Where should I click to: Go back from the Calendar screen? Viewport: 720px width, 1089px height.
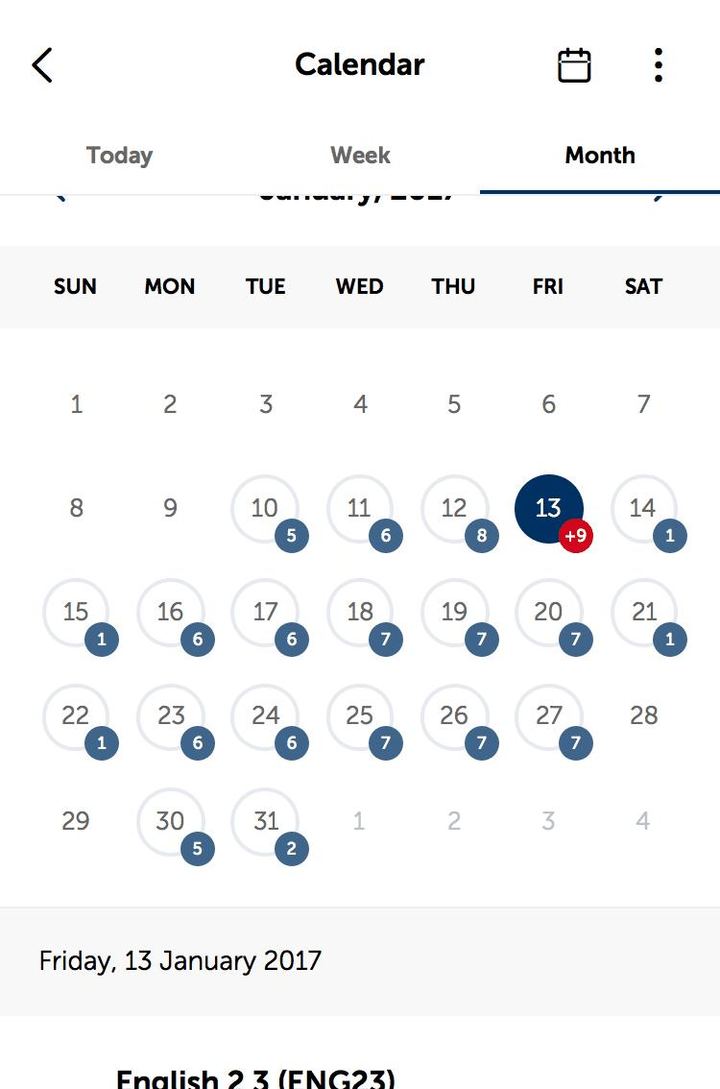(42, 65)
